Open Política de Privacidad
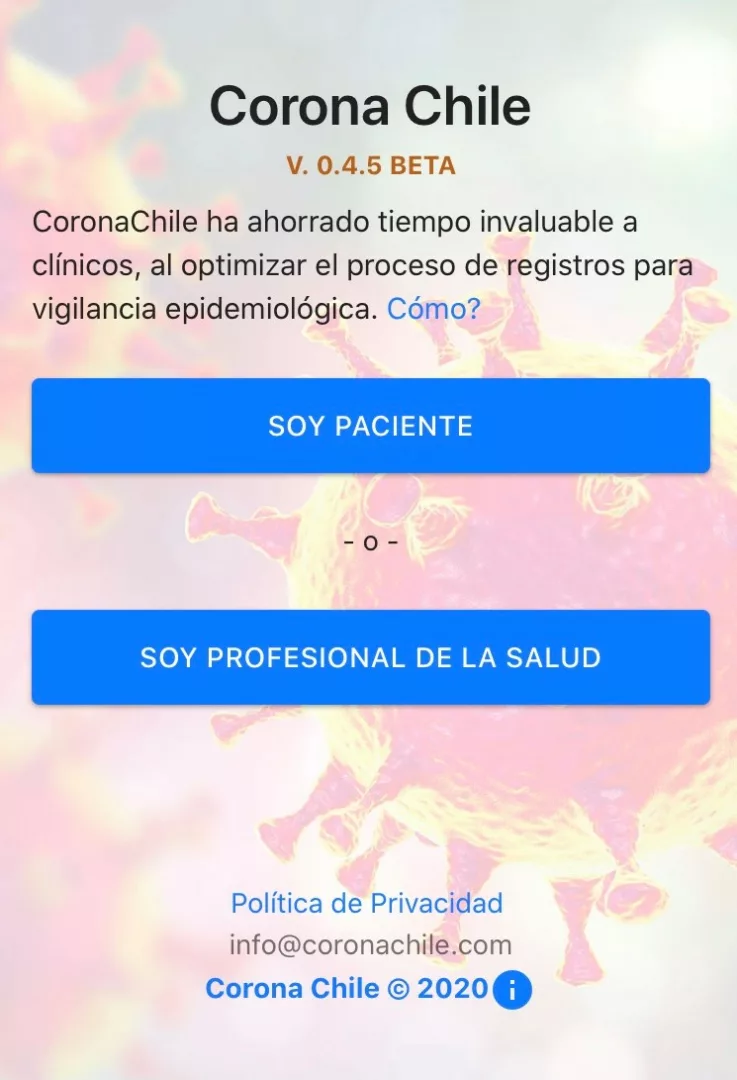 (x=367, y=904)
